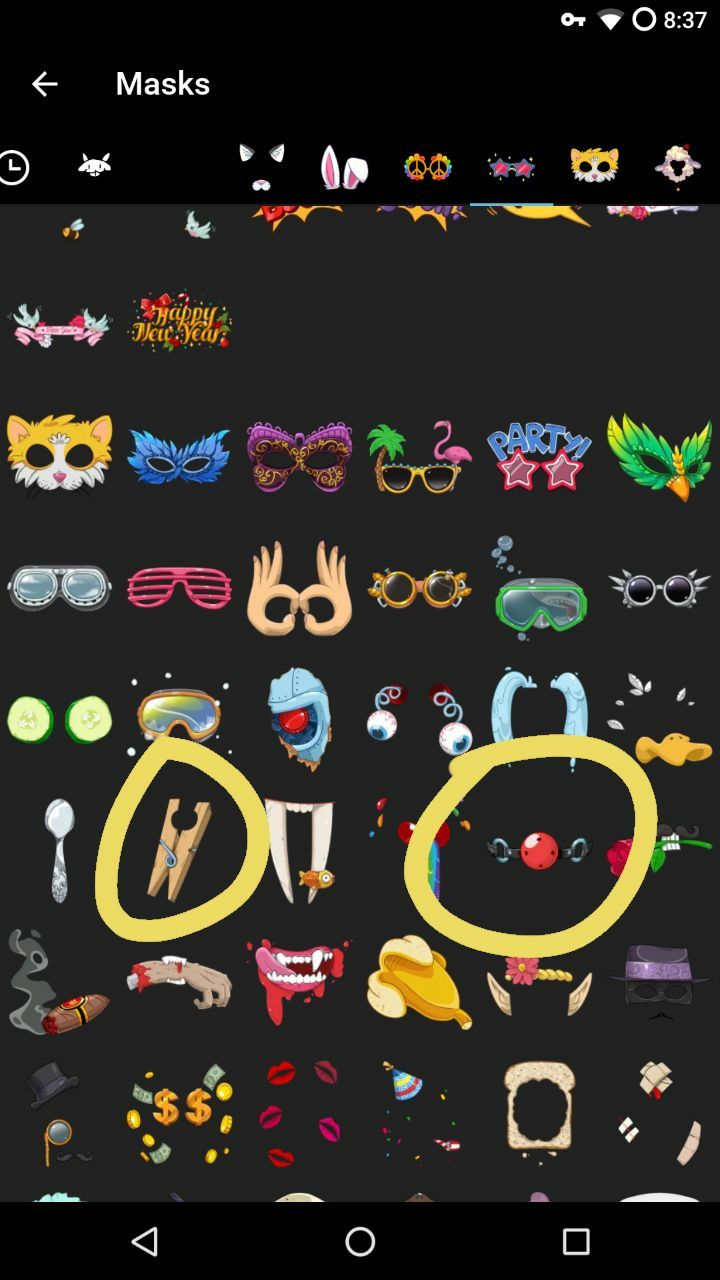Choose the red ball gag mask
Screen dimensions: 720x1280
click(539, 851)
